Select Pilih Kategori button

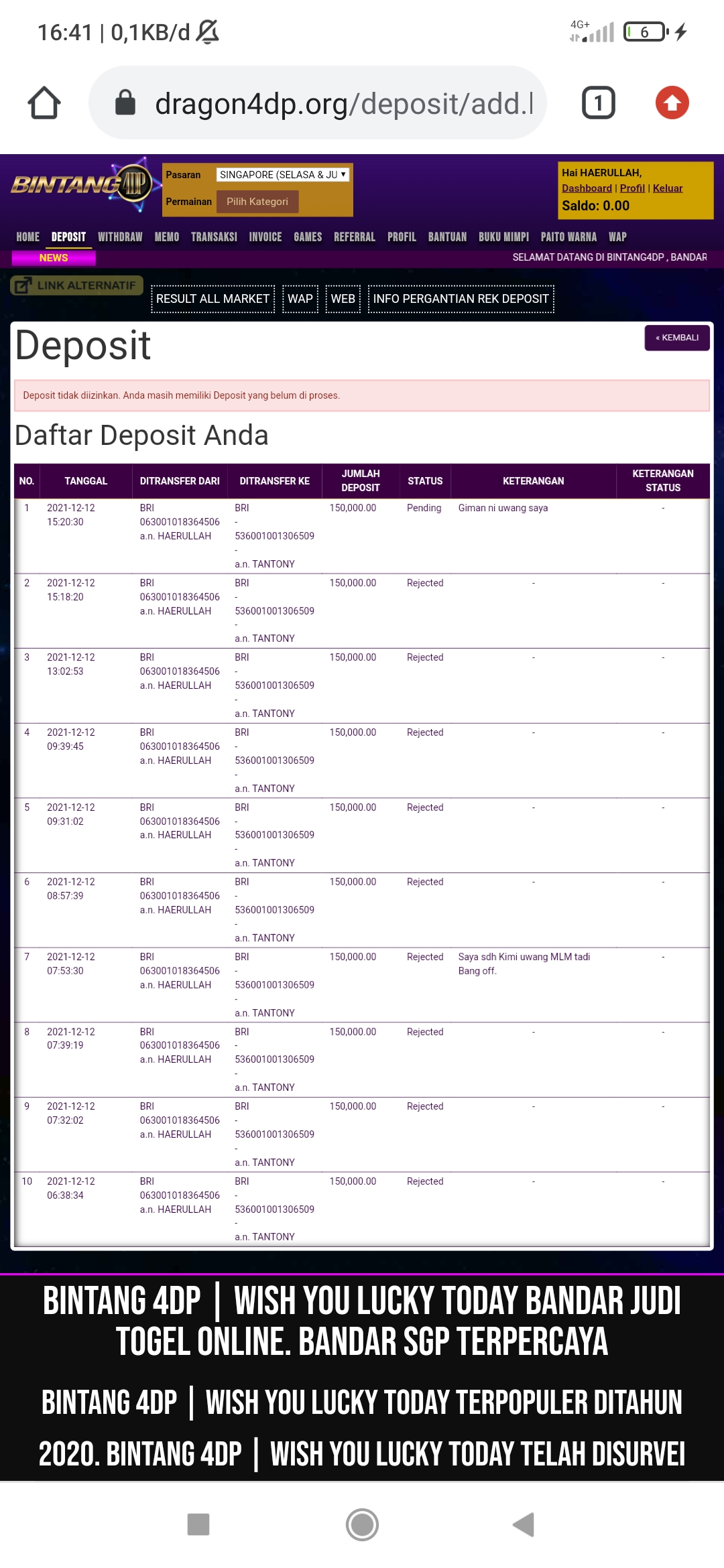tap(257, 202)
